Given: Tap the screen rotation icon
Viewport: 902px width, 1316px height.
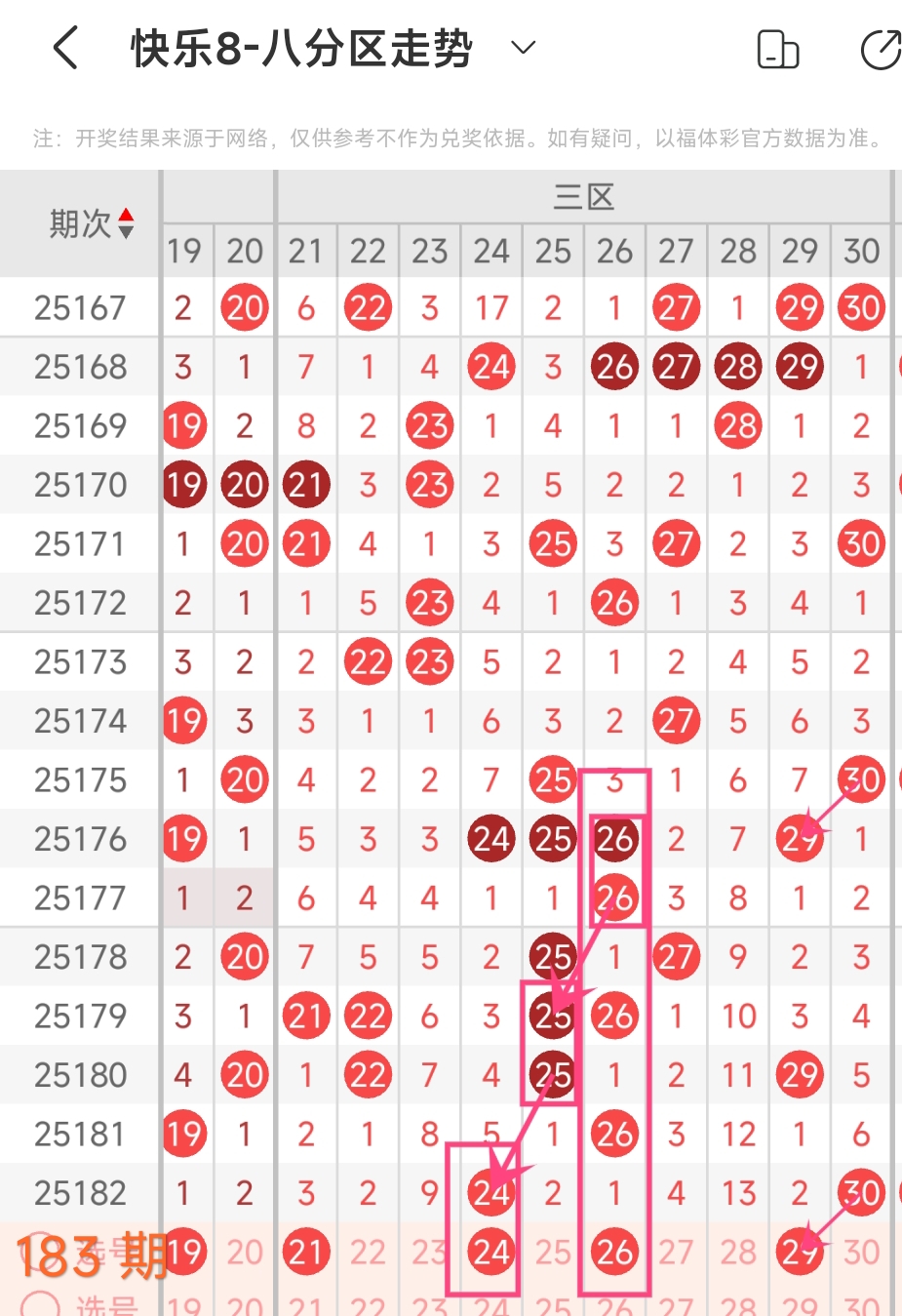Looking at the screenshot, I should (x=777, y=49).
